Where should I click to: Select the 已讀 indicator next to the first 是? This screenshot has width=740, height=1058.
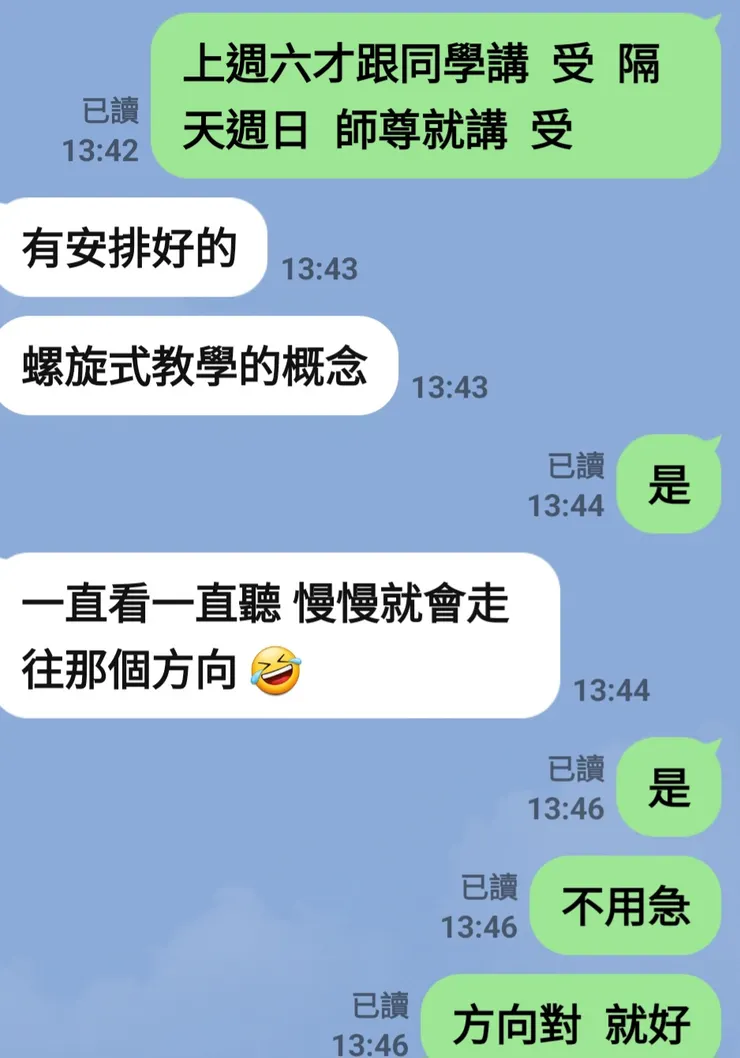[577, 466]
